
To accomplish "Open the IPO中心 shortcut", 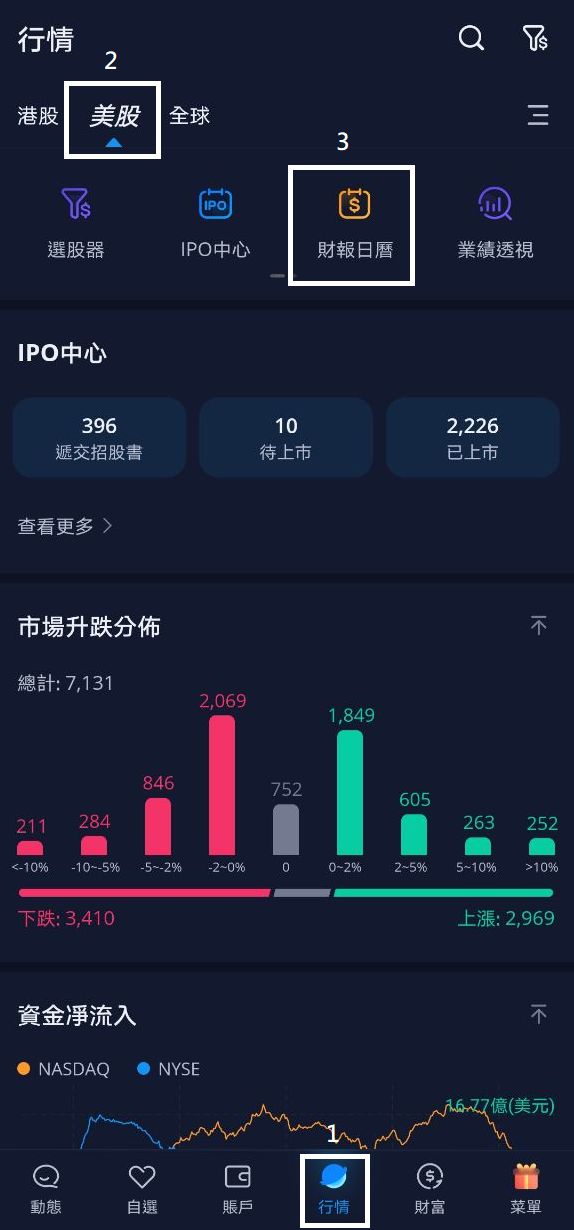I will [216, 224].
